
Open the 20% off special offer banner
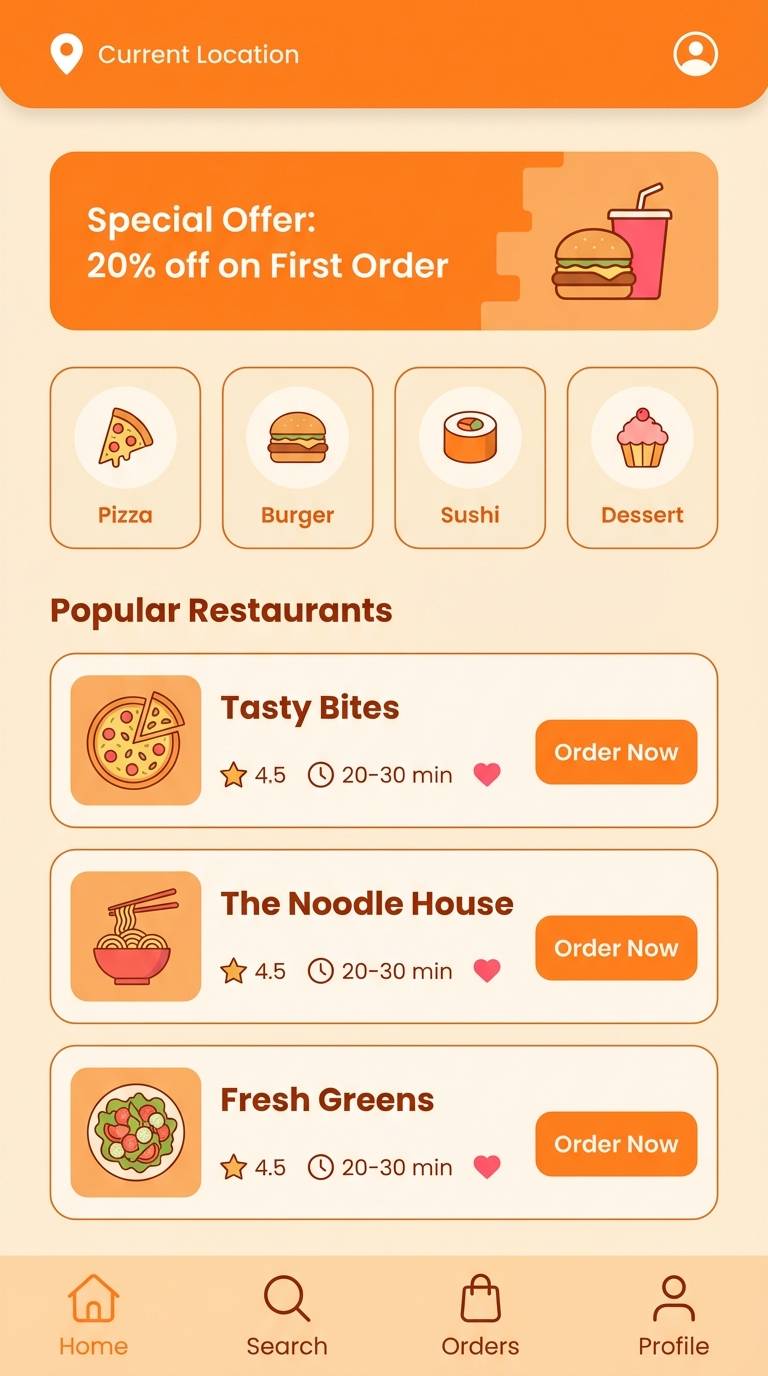click(x=384, y=240)
